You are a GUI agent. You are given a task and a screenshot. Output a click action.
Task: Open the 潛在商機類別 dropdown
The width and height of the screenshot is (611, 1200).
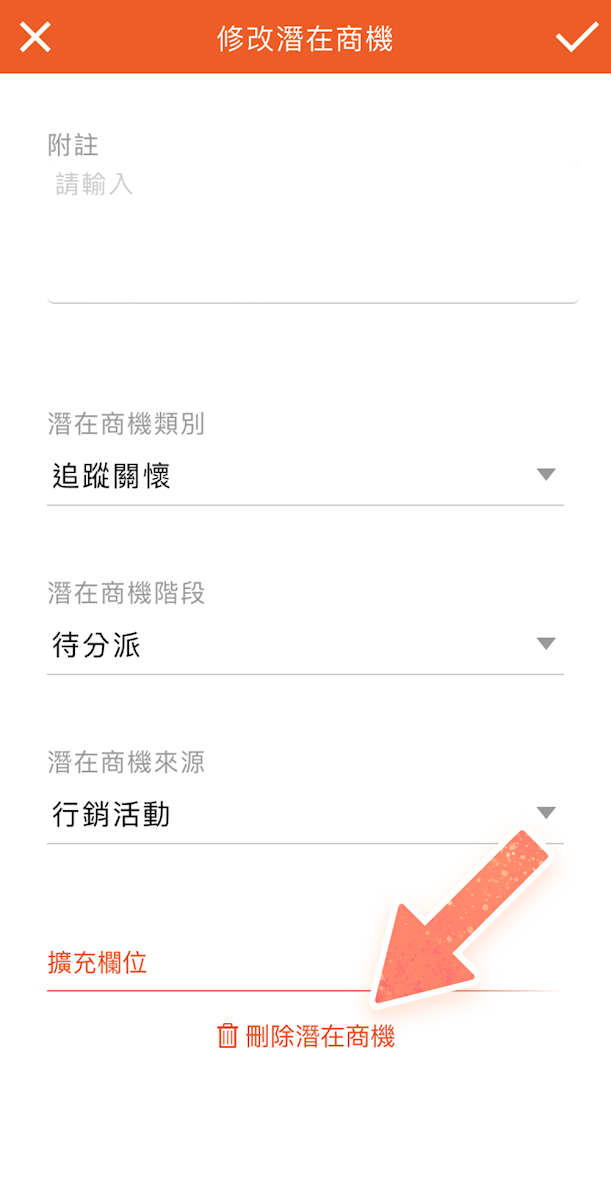305,475
